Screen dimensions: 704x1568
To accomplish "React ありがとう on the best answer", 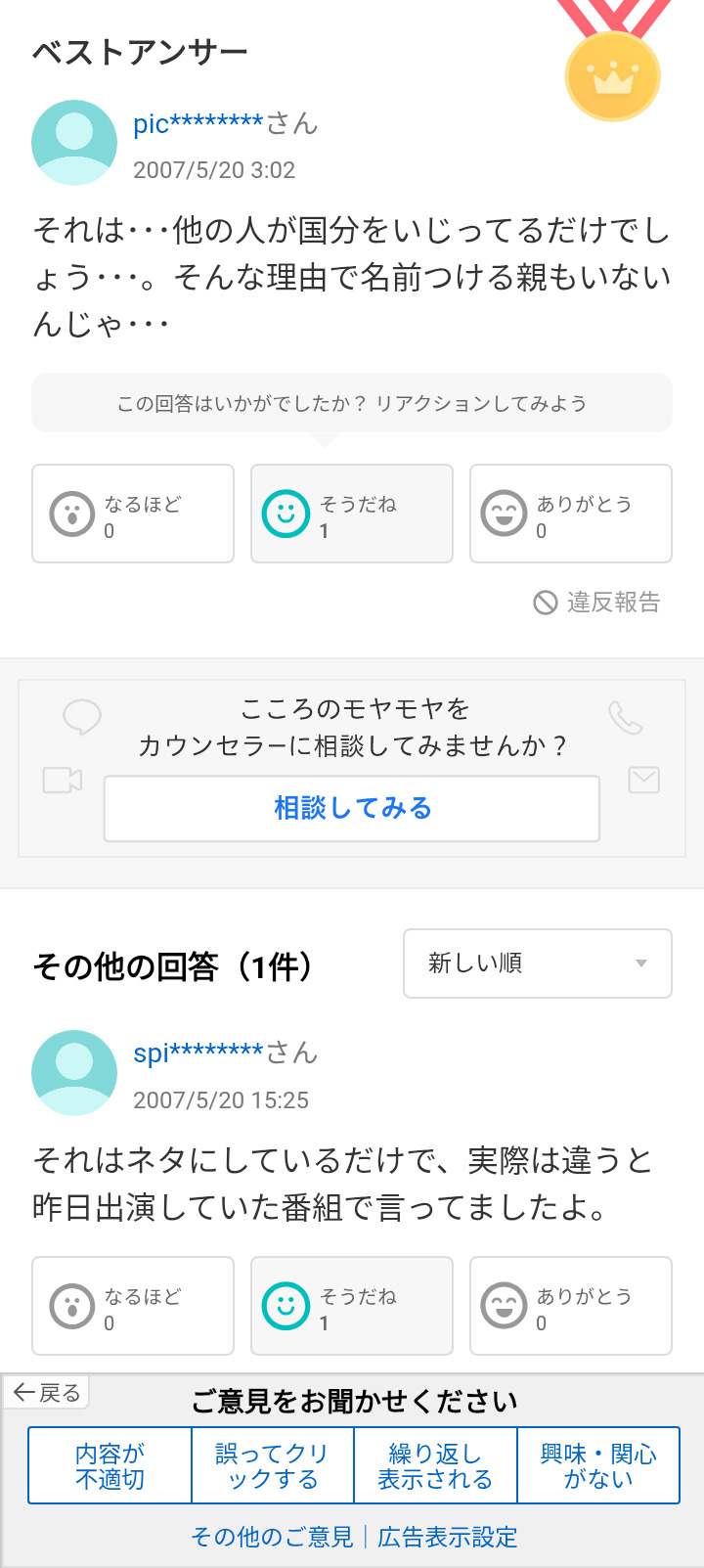I will pos(571,514).
